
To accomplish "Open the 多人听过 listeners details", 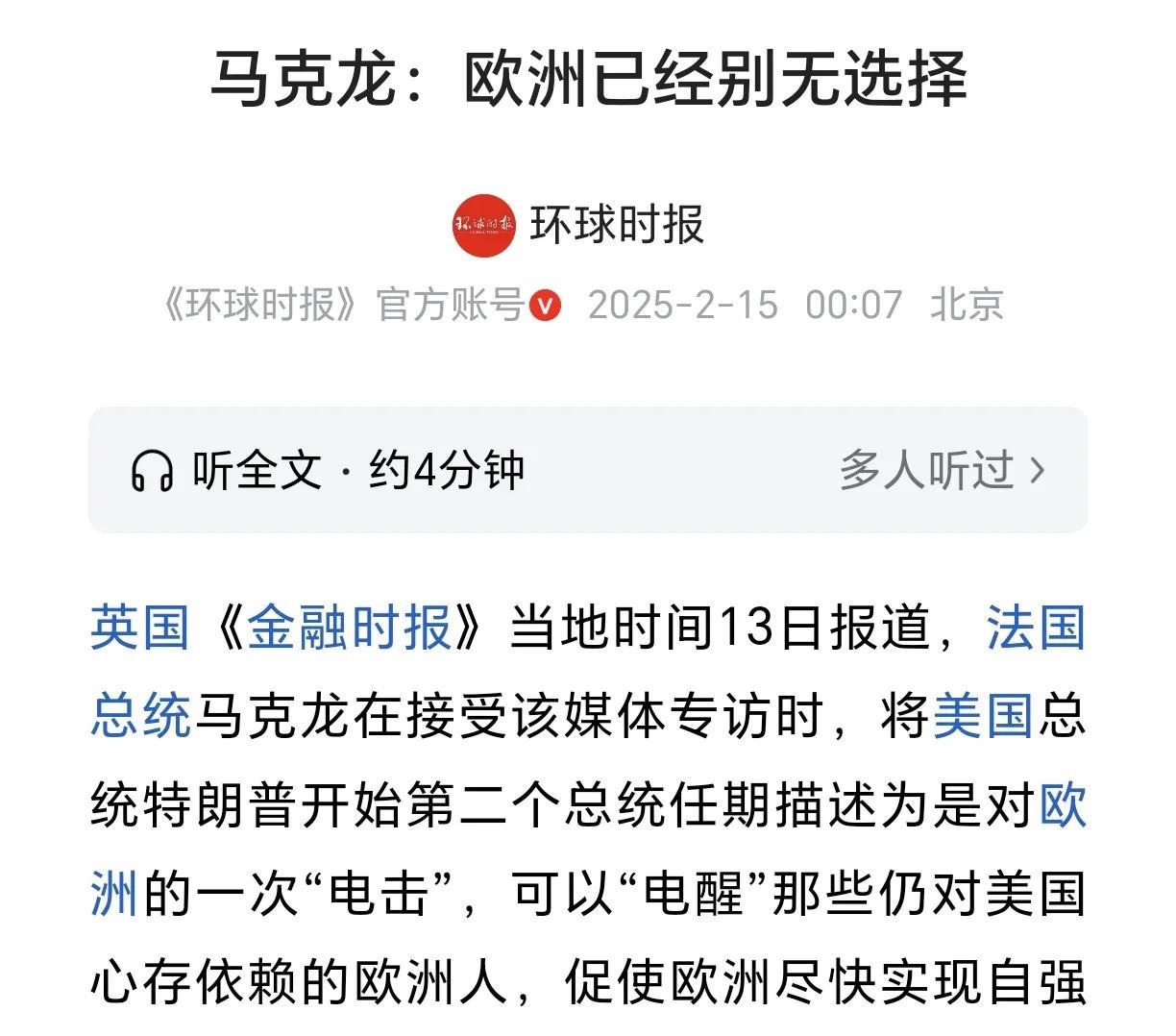I will click(942, 471).
